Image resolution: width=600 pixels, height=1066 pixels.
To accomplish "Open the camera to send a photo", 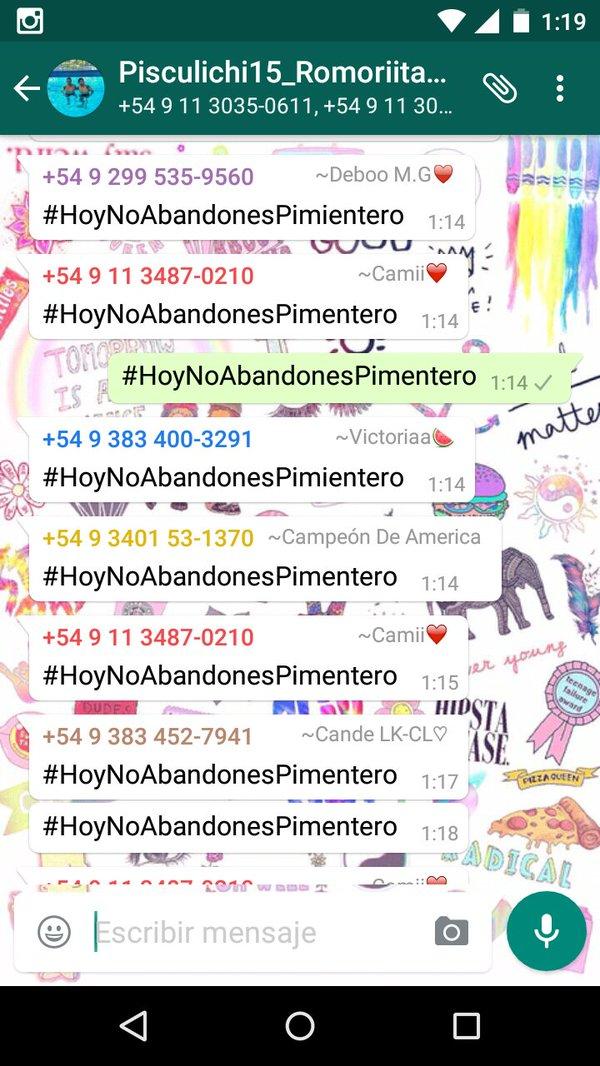I will 452,932.
